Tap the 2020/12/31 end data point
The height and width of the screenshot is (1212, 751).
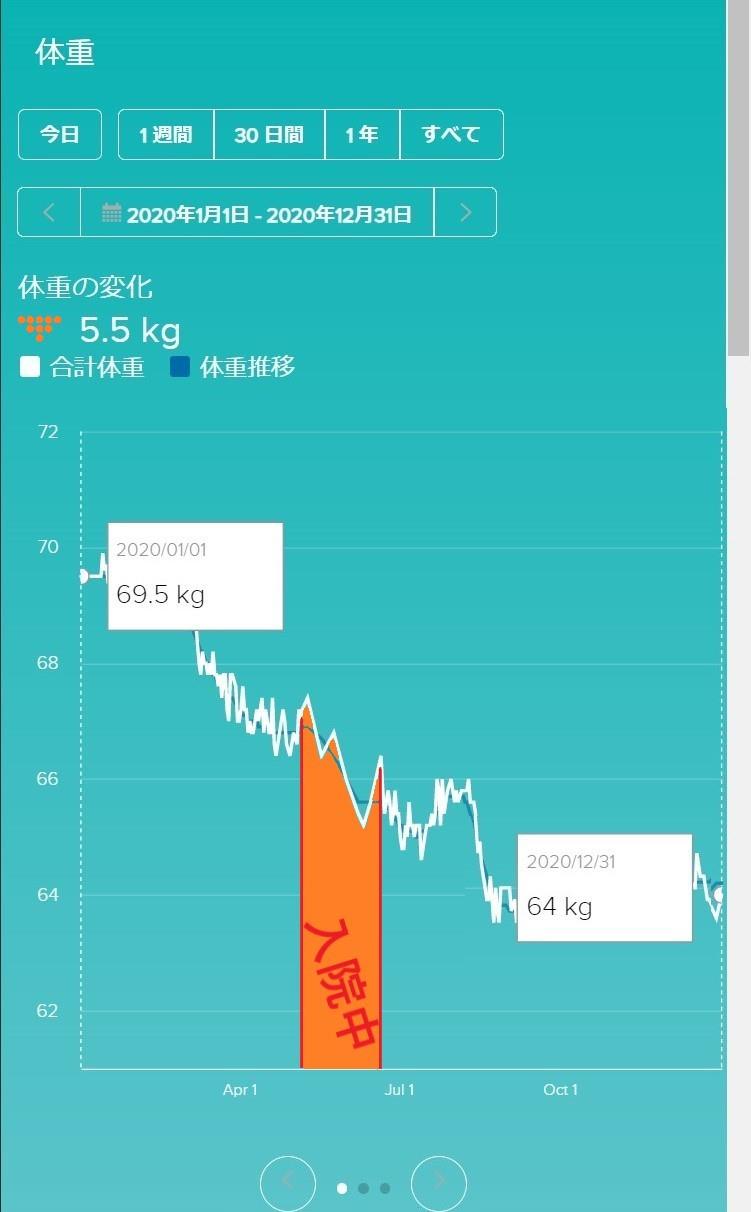719,893
